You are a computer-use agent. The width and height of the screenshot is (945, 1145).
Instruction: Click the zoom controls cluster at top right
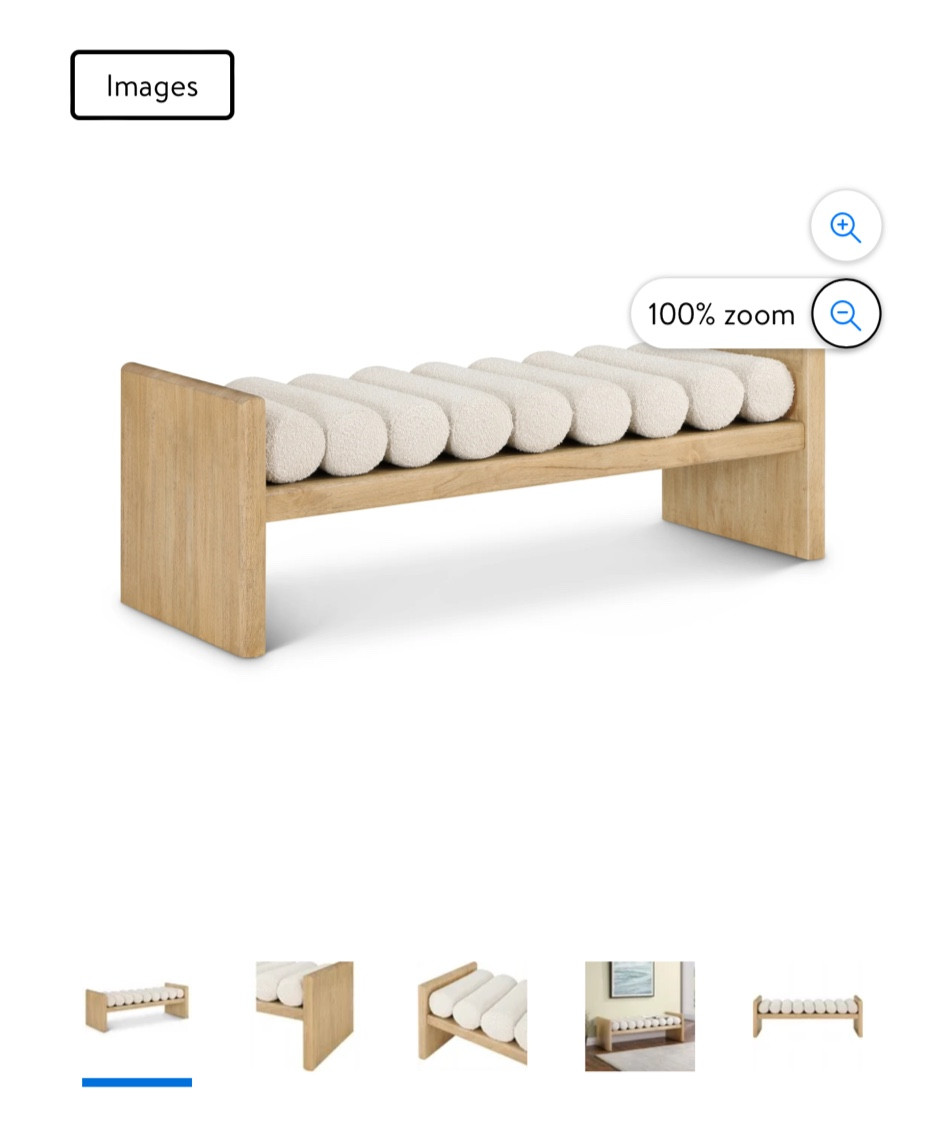coord(845,270)
